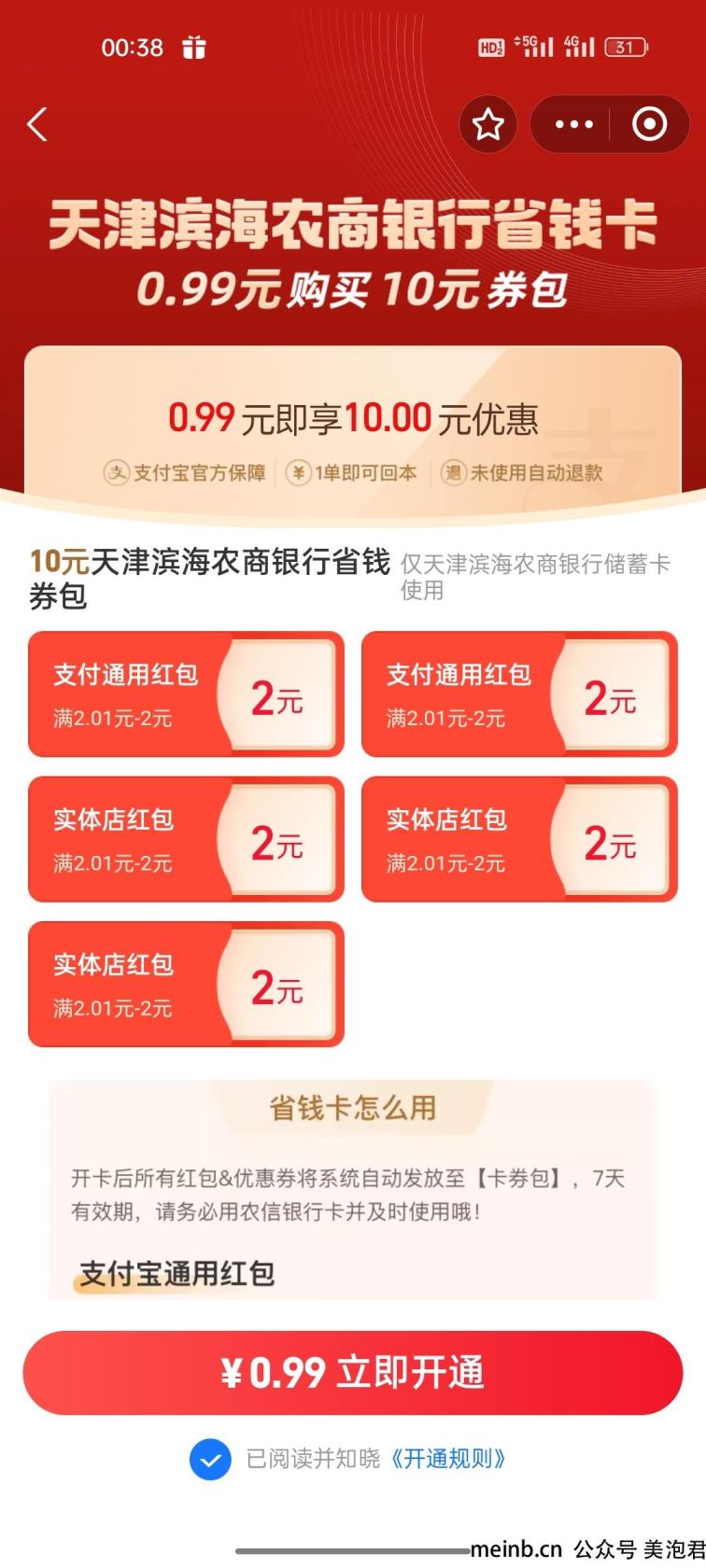Screen dimensions: 706x1568
Task: Tap ¥0.99 立即开通 to activate the card
Action: click(x=353, y=1372)
